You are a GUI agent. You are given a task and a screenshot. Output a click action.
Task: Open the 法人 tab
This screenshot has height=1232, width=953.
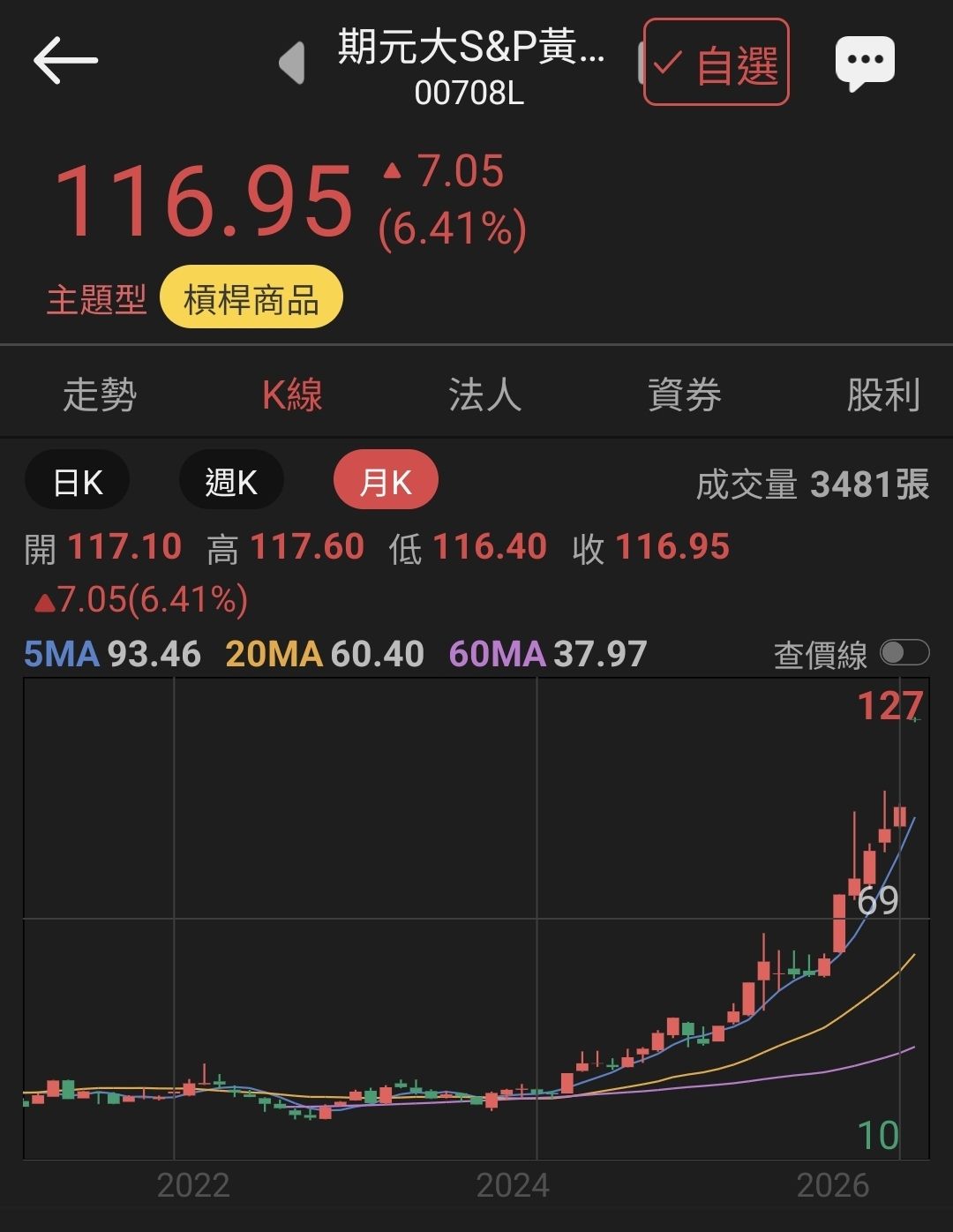[x=484, y=394]
